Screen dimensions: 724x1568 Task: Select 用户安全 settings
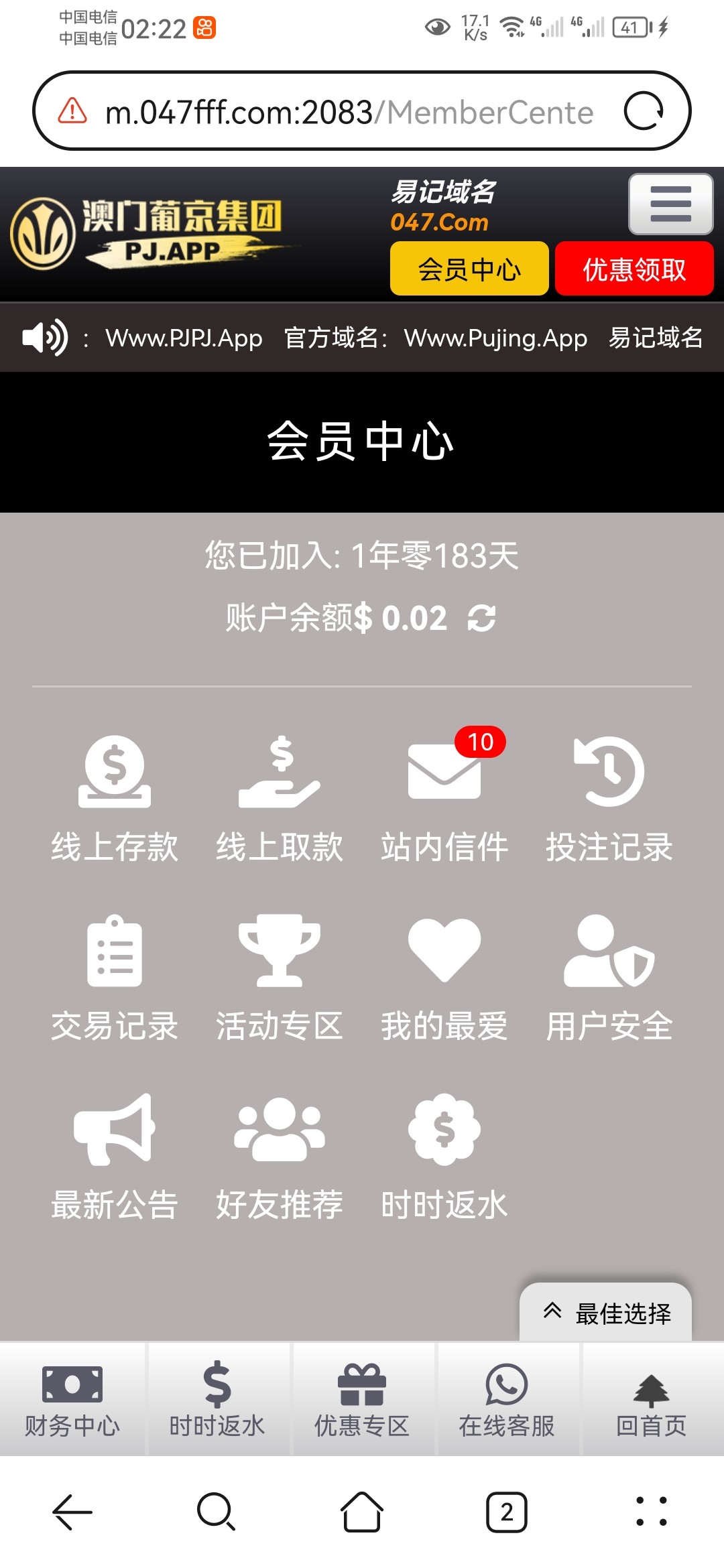(609, 978)
